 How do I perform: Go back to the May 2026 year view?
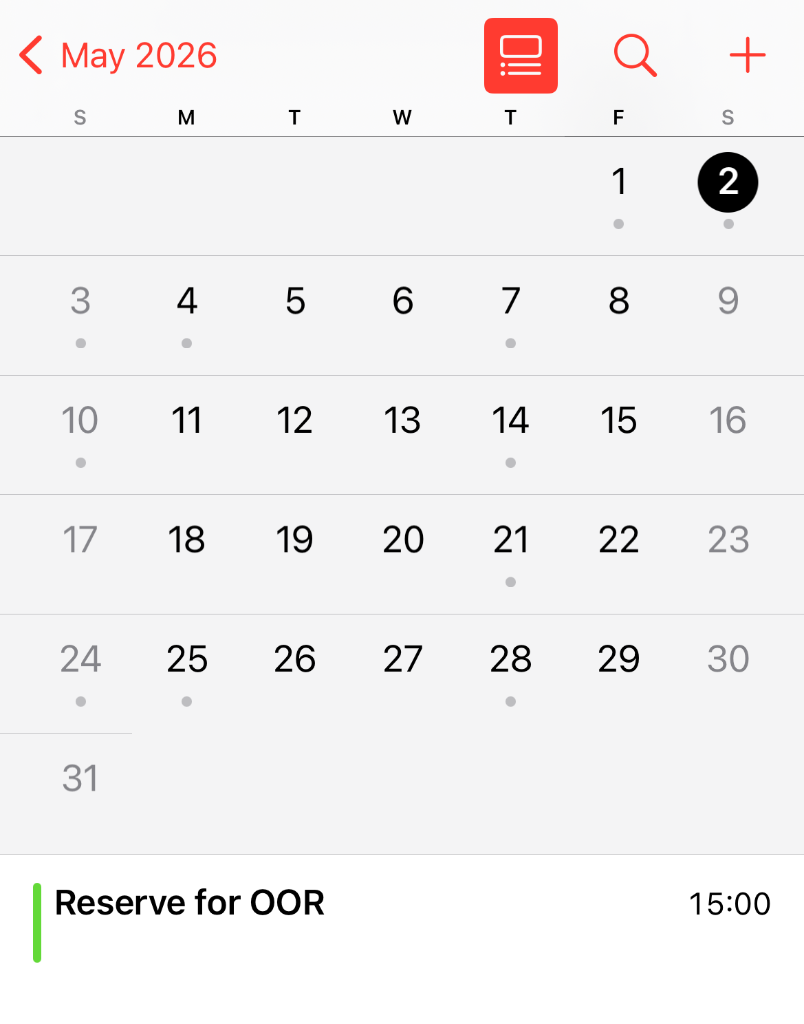click(x=118, y=56)
